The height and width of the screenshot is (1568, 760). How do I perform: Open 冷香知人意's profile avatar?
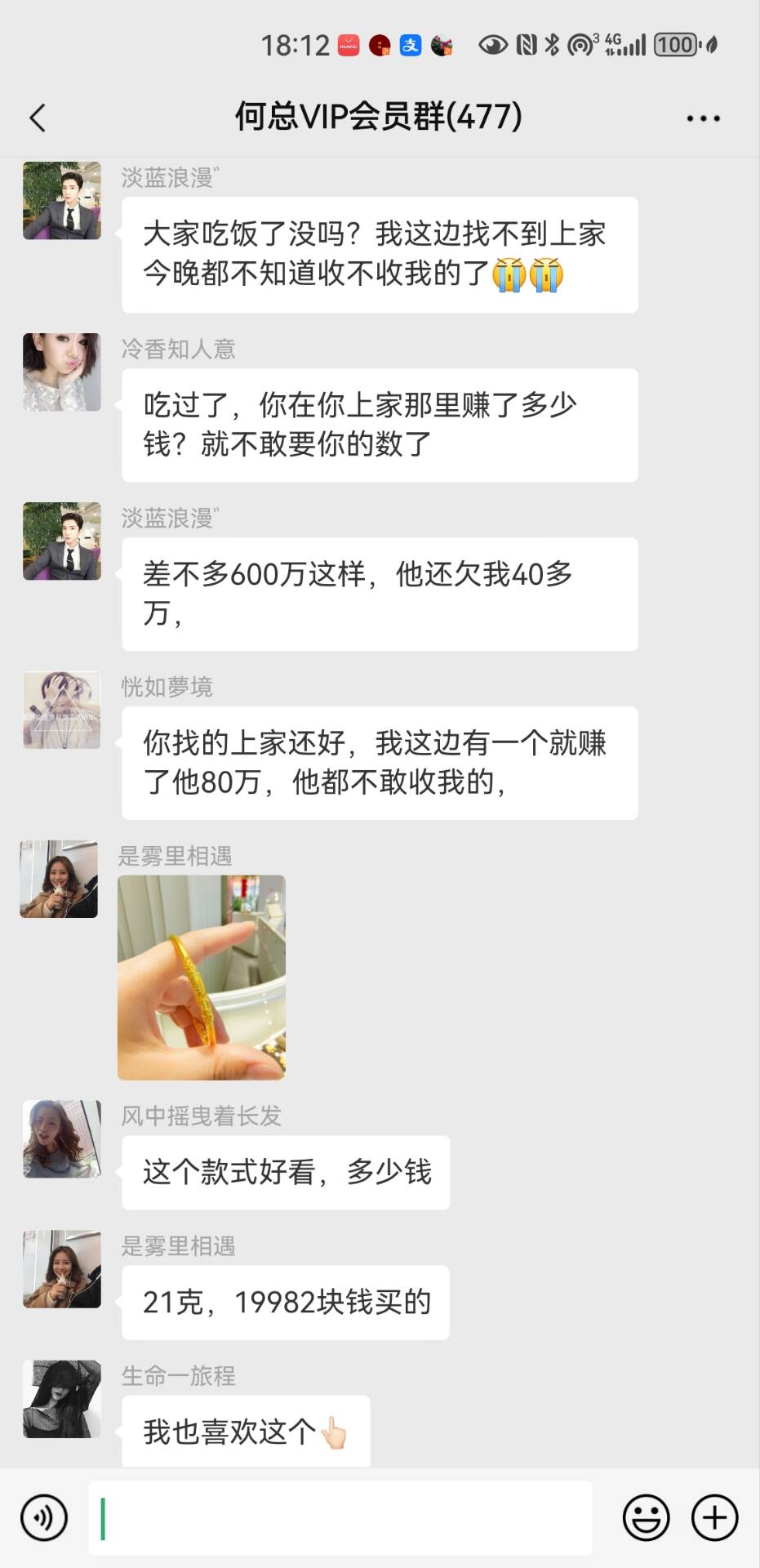[62, 372]
